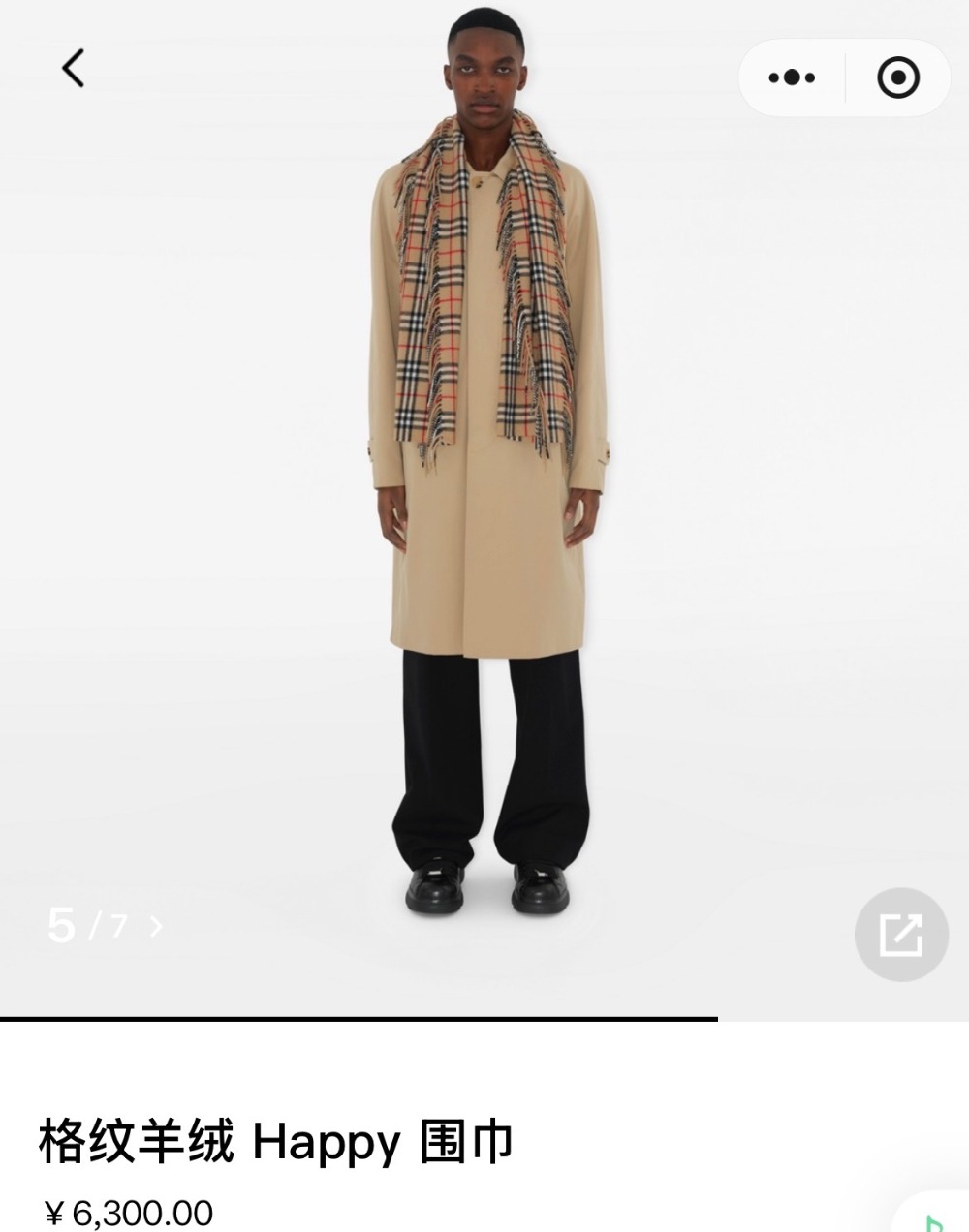Advance to the next image using the 5/7 arrow
Viewport: 969px width, 1232px height.
(156, 927)
